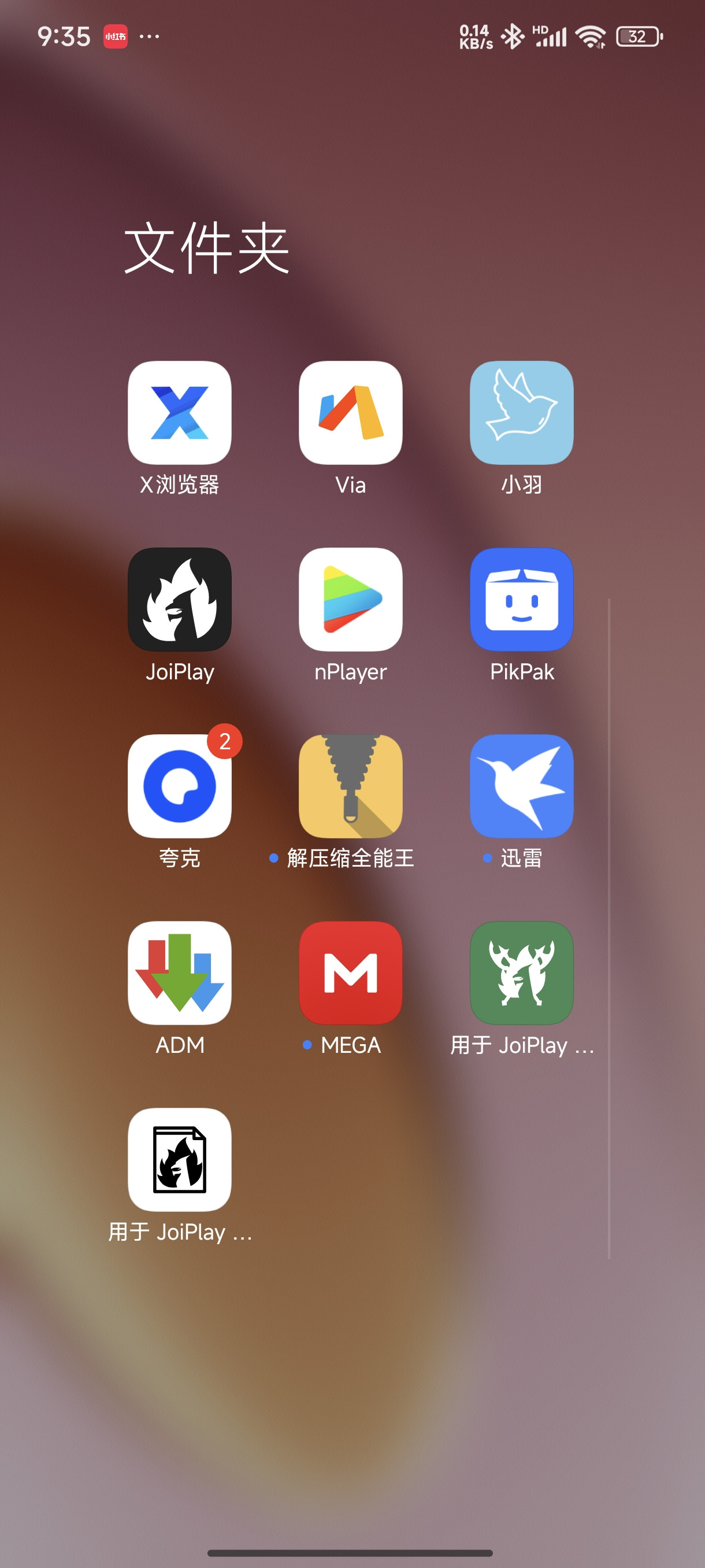The width and height of the screenshot is (705, 1568).
Task: Open 夸克 with two notifications
Action: [180, 786]
